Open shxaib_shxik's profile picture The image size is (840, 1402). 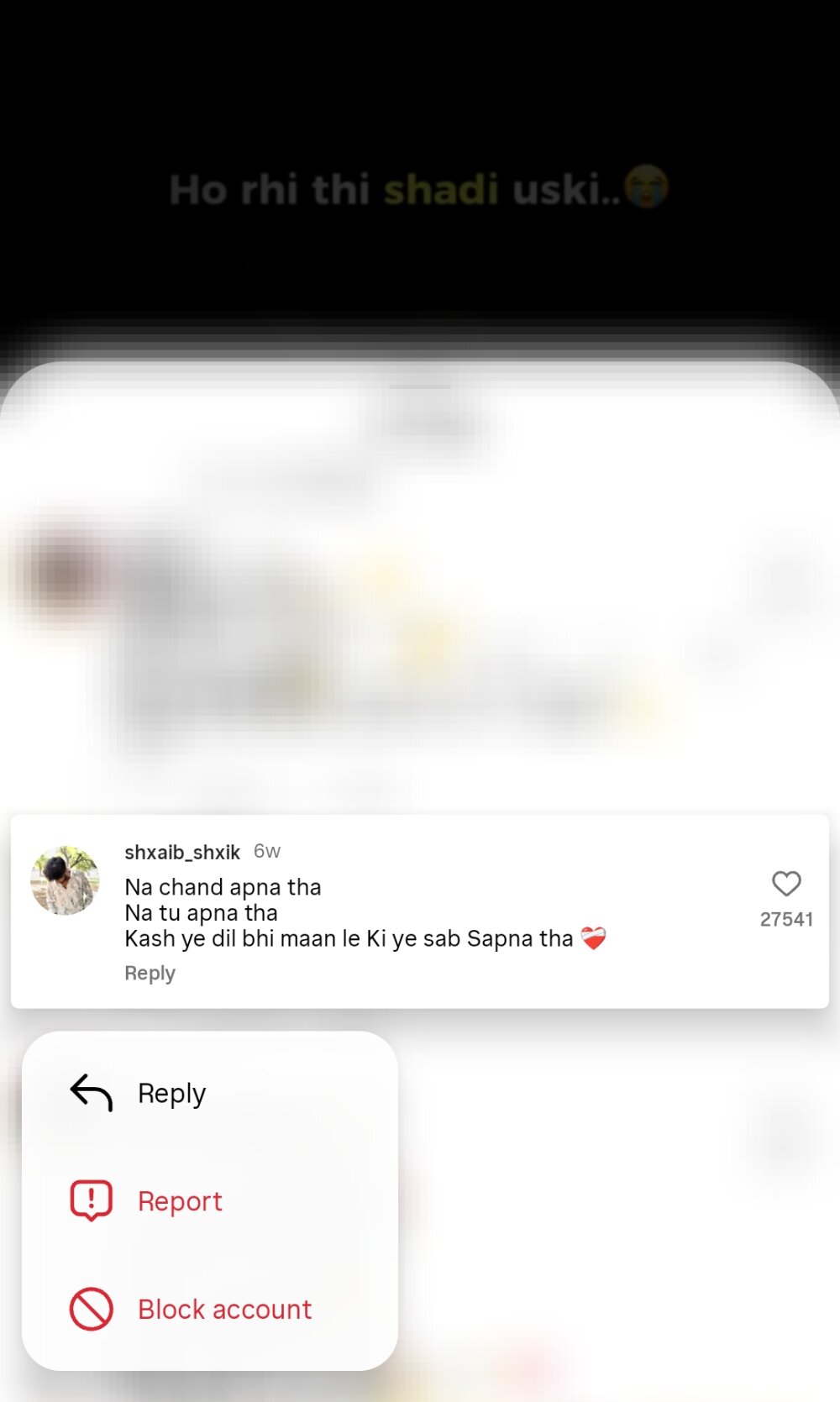[x=65, y=880]
